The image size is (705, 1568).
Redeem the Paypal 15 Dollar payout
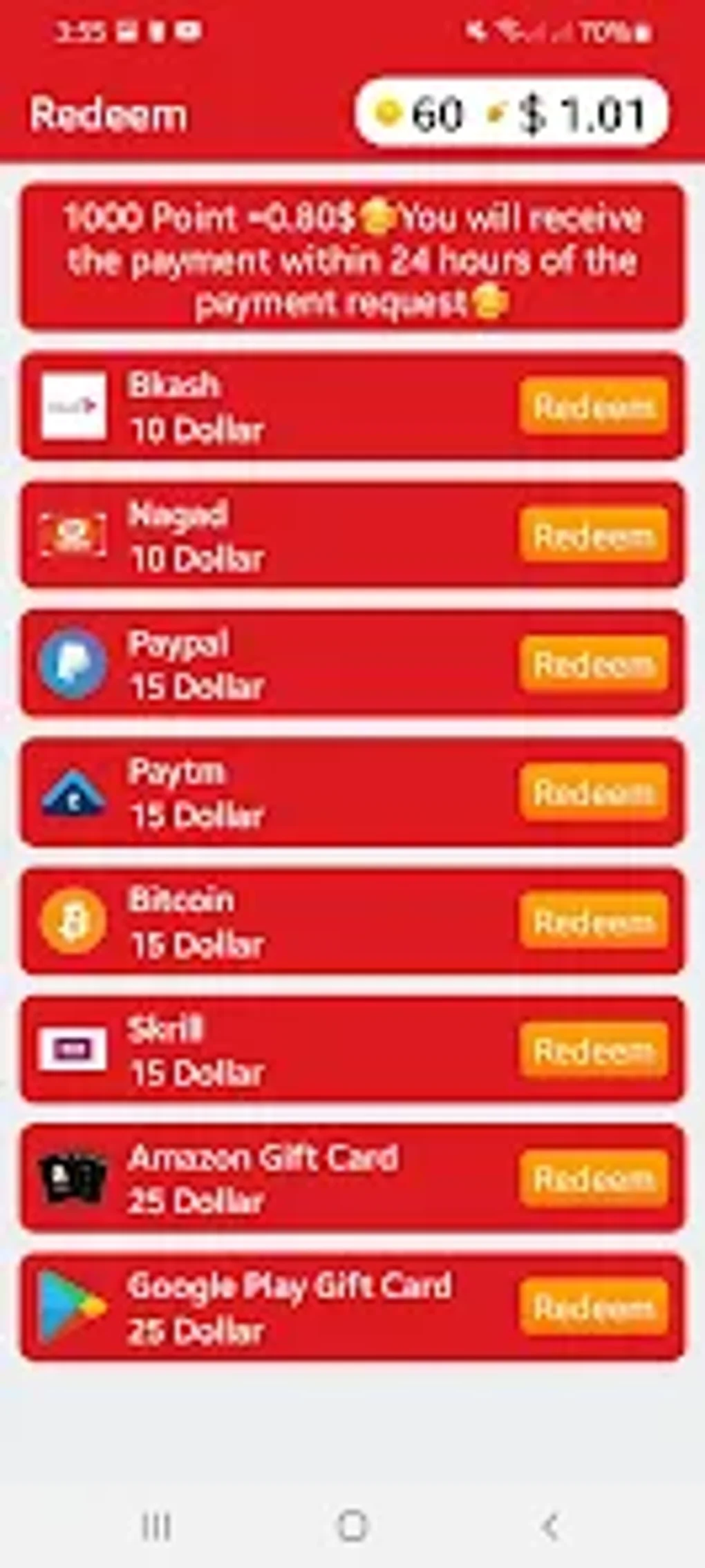click(x=594, y=664)
